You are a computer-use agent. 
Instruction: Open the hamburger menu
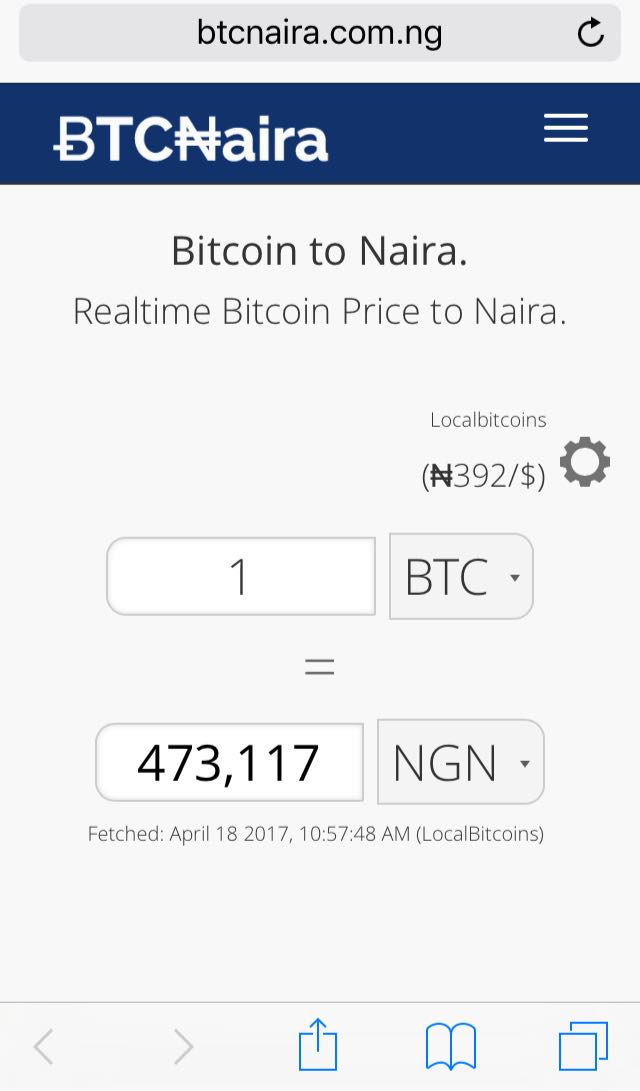tap(566, 129)
